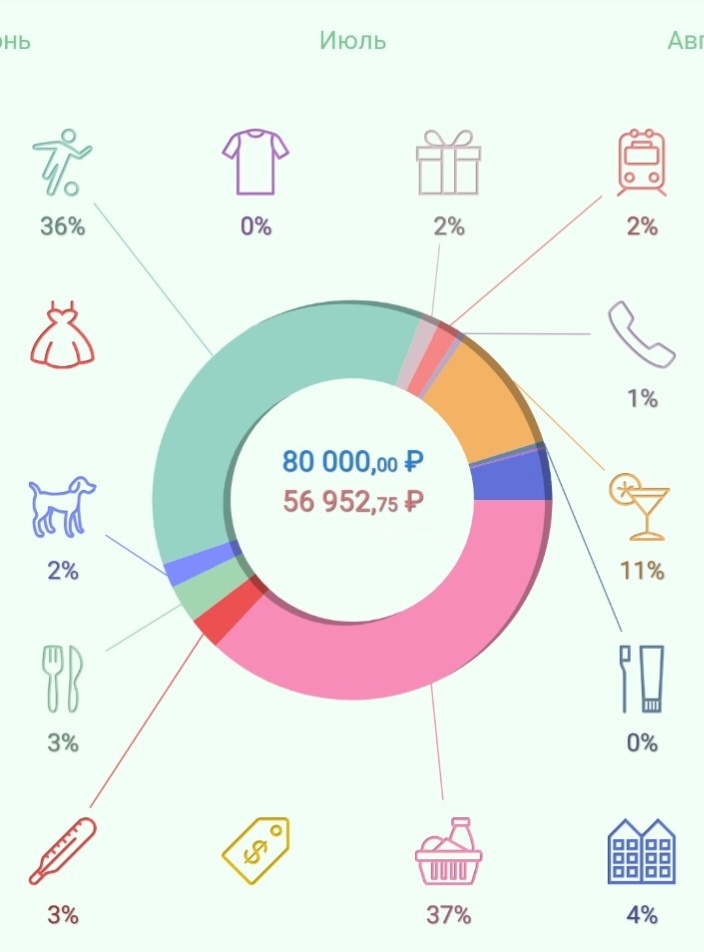
Task: Go to the previous month Июнь
Action: (x=14, y=41)
